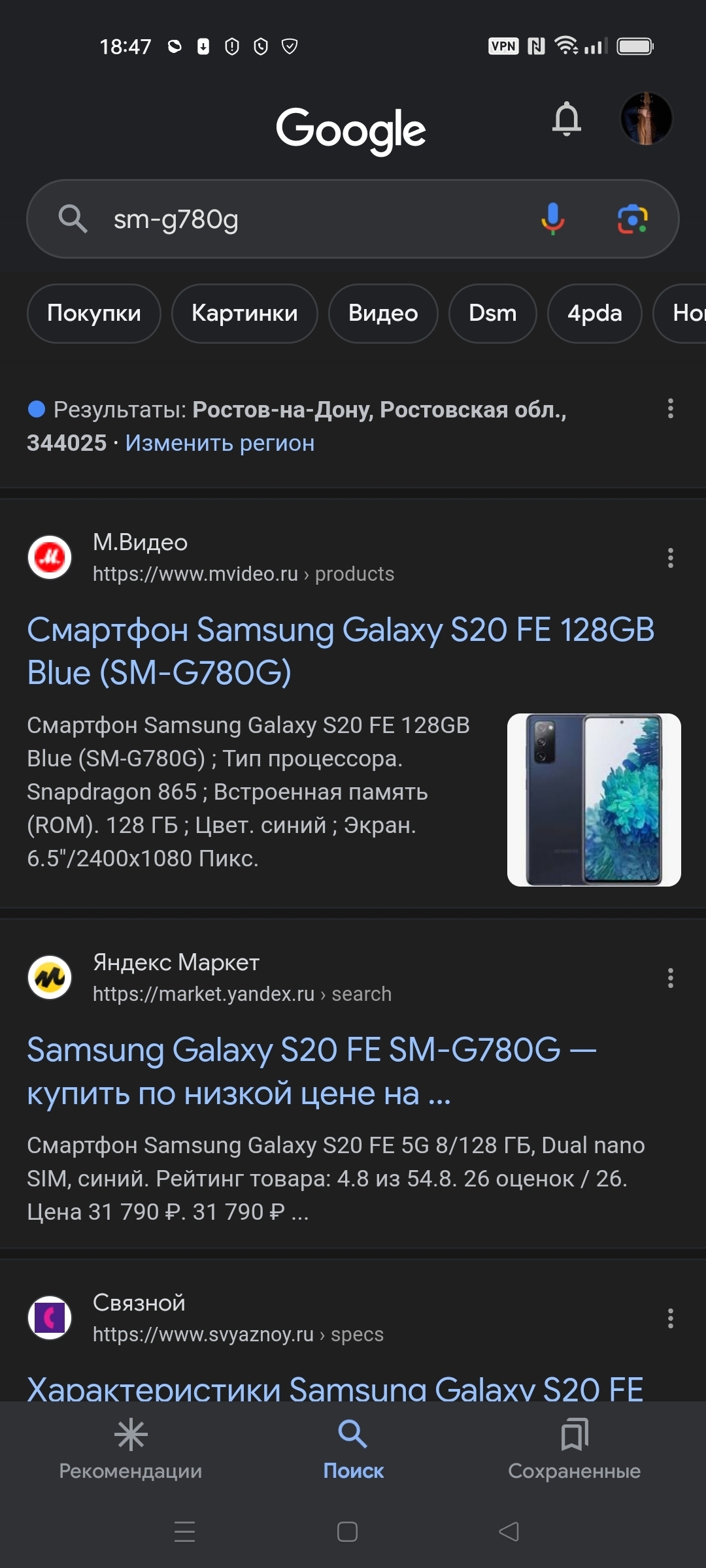Viewport: 706px width, 1568px height.
Task: Tap the sm-g780g search field
Action: (314, 220)
